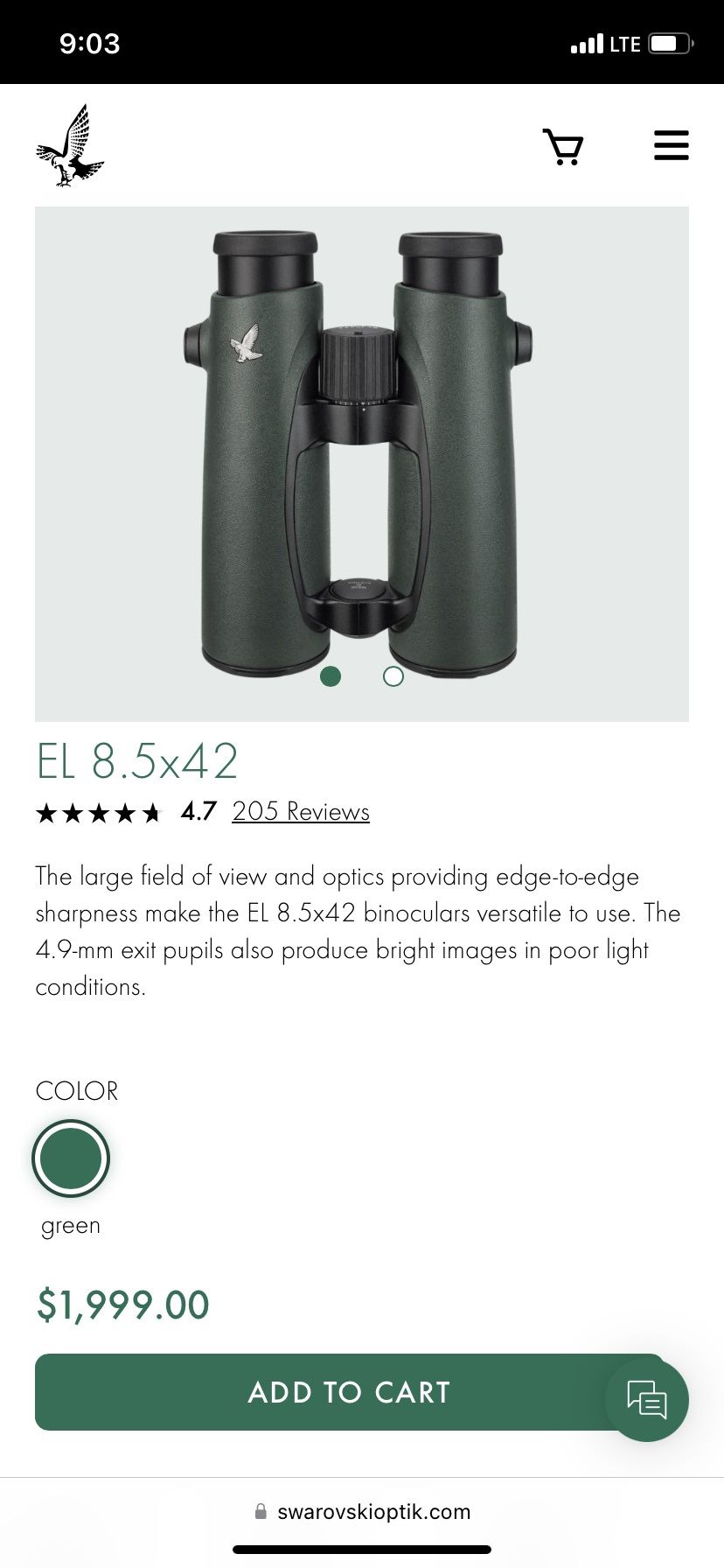Open the 205 Reviews section
Viewport: 724px width, 1568px height.
click(300, 812)
